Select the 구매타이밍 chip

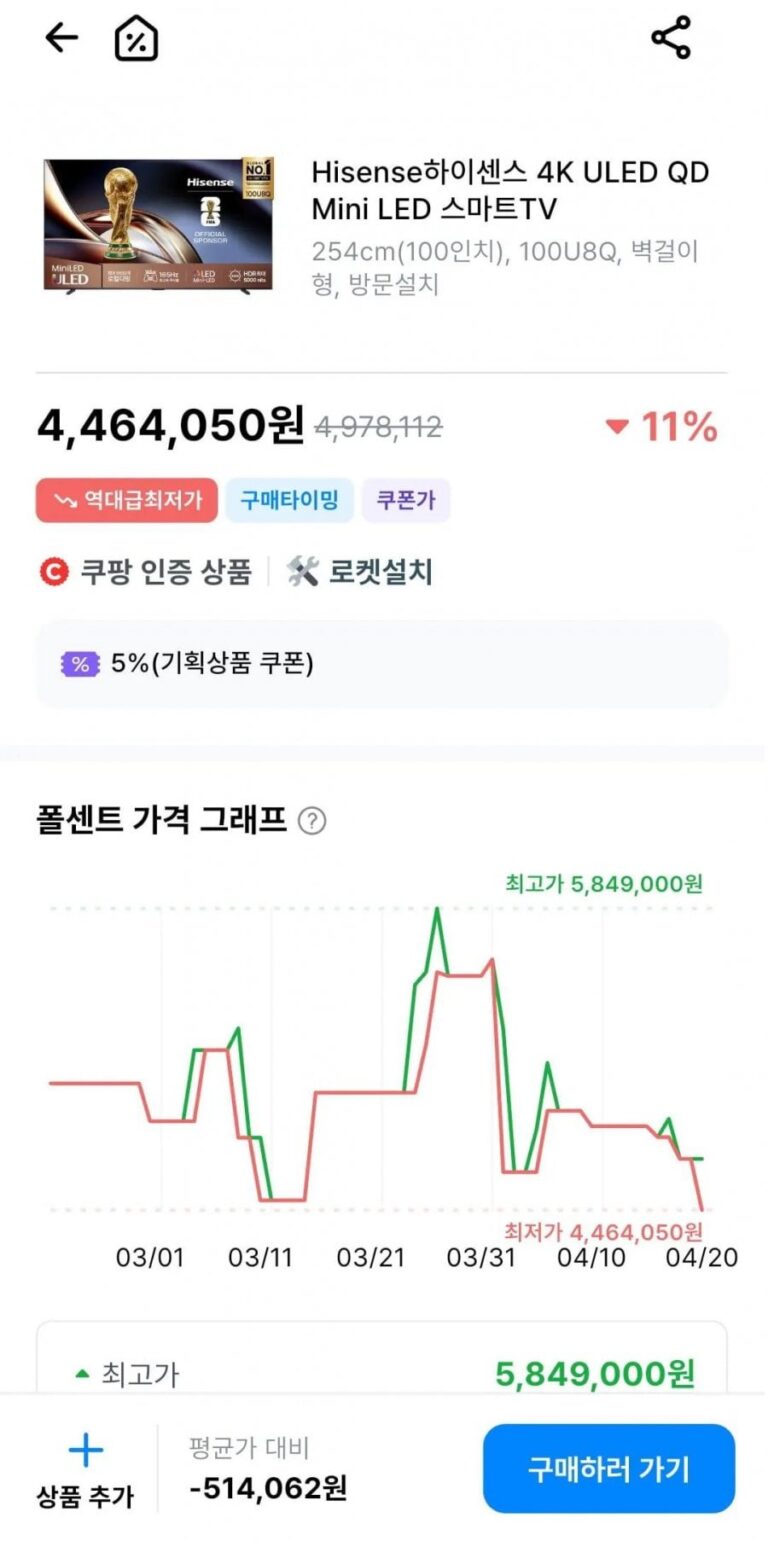click(x=289, y=500)
